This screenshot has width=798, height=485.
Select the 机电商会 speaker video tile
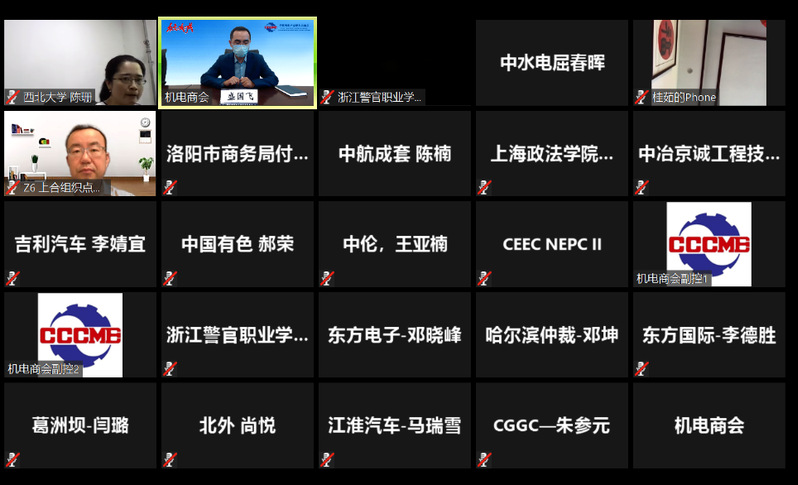[x=237, y=62]
